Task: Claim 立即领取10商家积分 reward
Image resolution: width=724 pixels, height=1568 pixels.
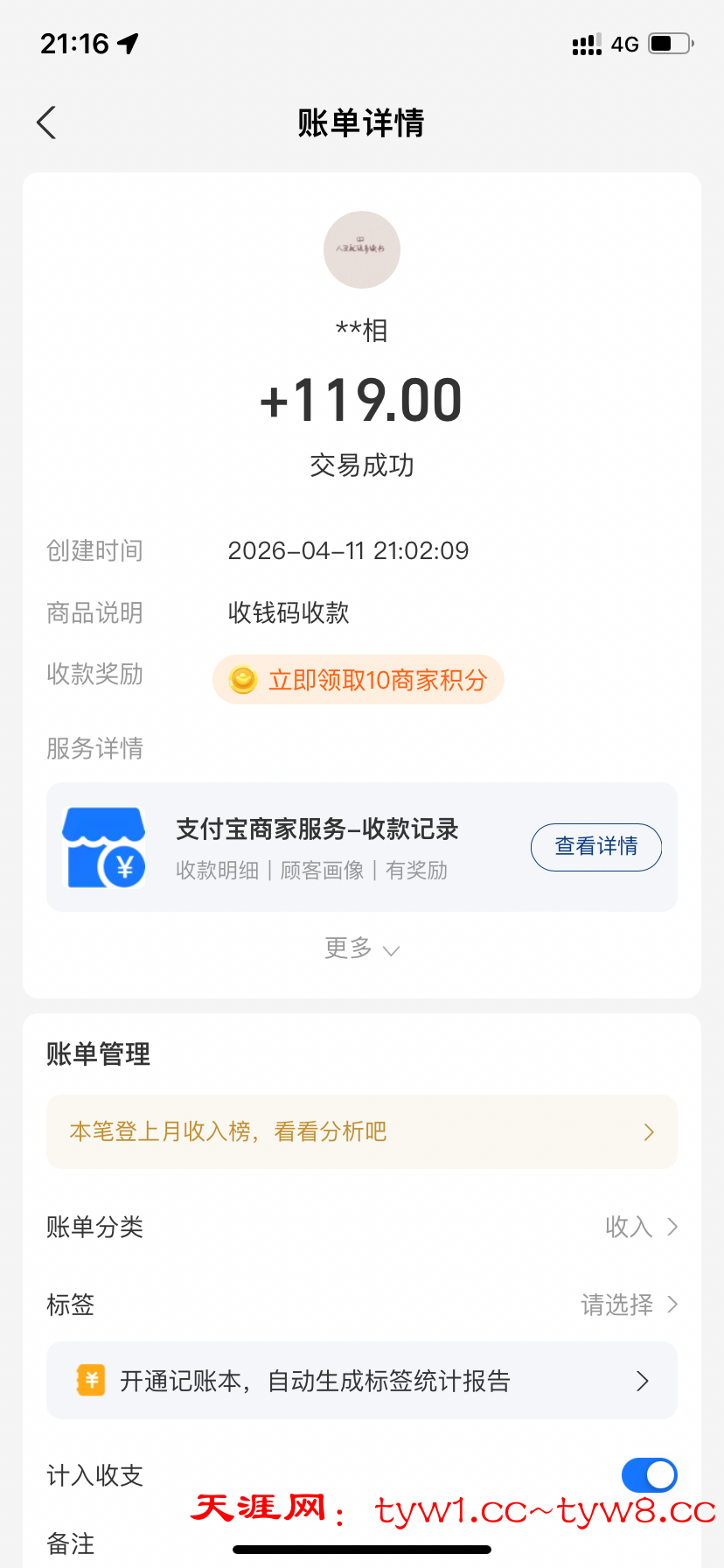Action: pos(359,680)
